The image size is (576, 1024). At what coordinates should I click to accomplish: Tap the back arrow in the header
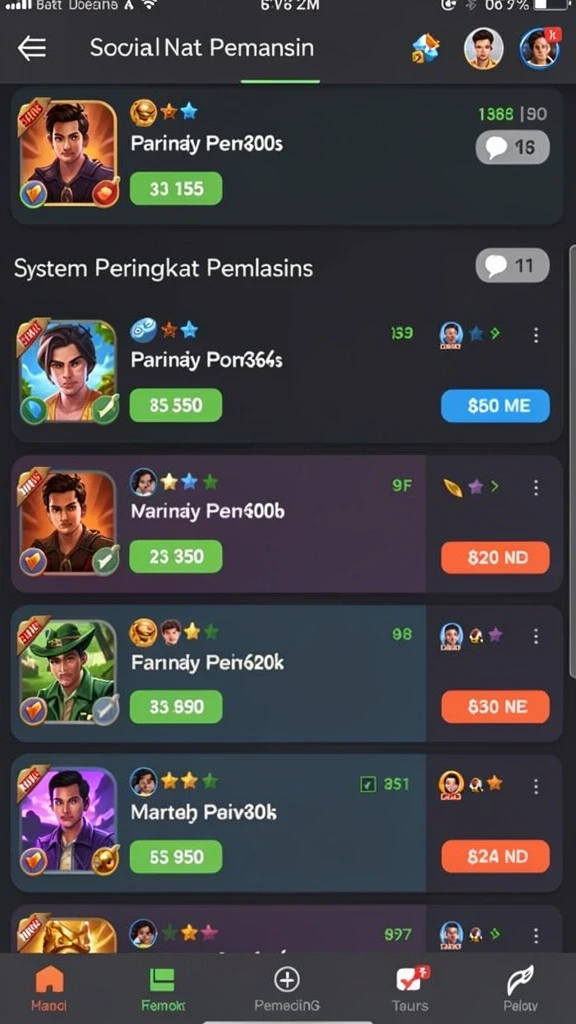click(31, 48)
